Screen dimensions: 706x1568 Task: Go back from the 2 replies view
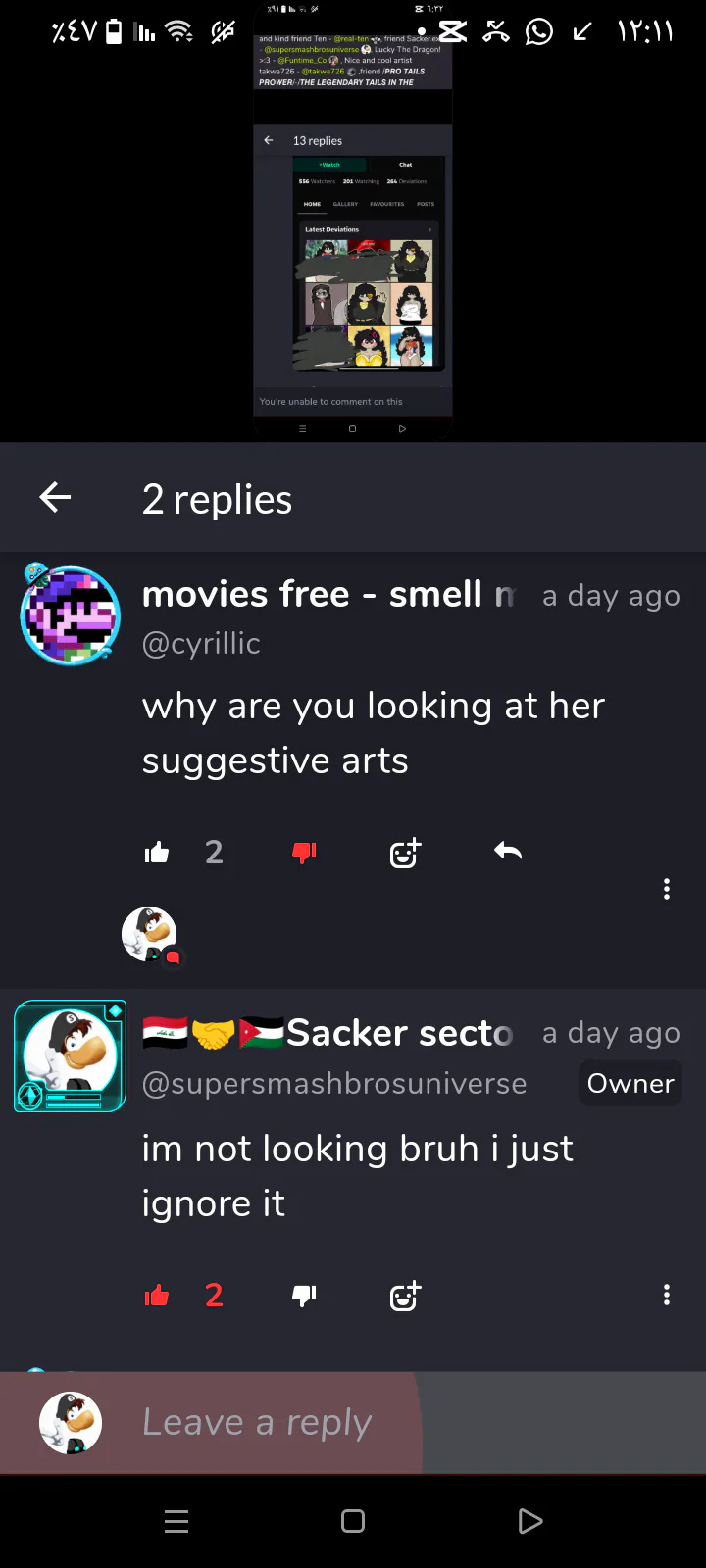(x=55, y=498)
